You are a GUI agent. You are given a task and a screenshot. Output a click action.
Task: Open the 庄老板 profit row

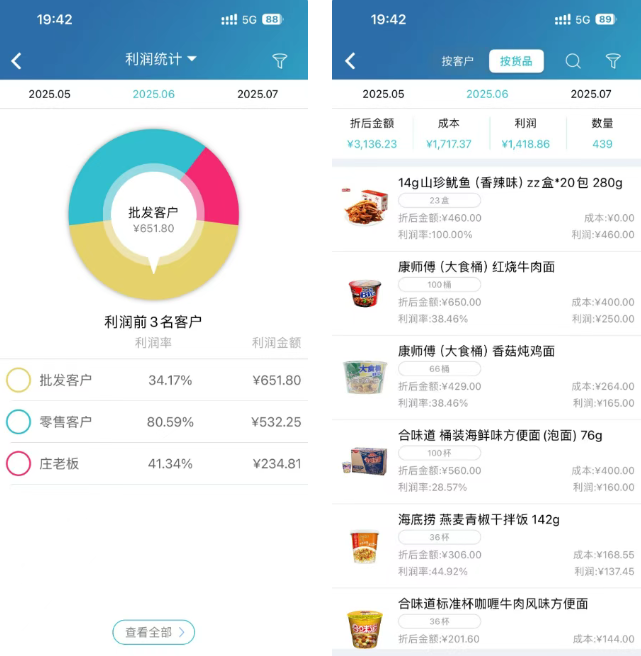point(154,464)
